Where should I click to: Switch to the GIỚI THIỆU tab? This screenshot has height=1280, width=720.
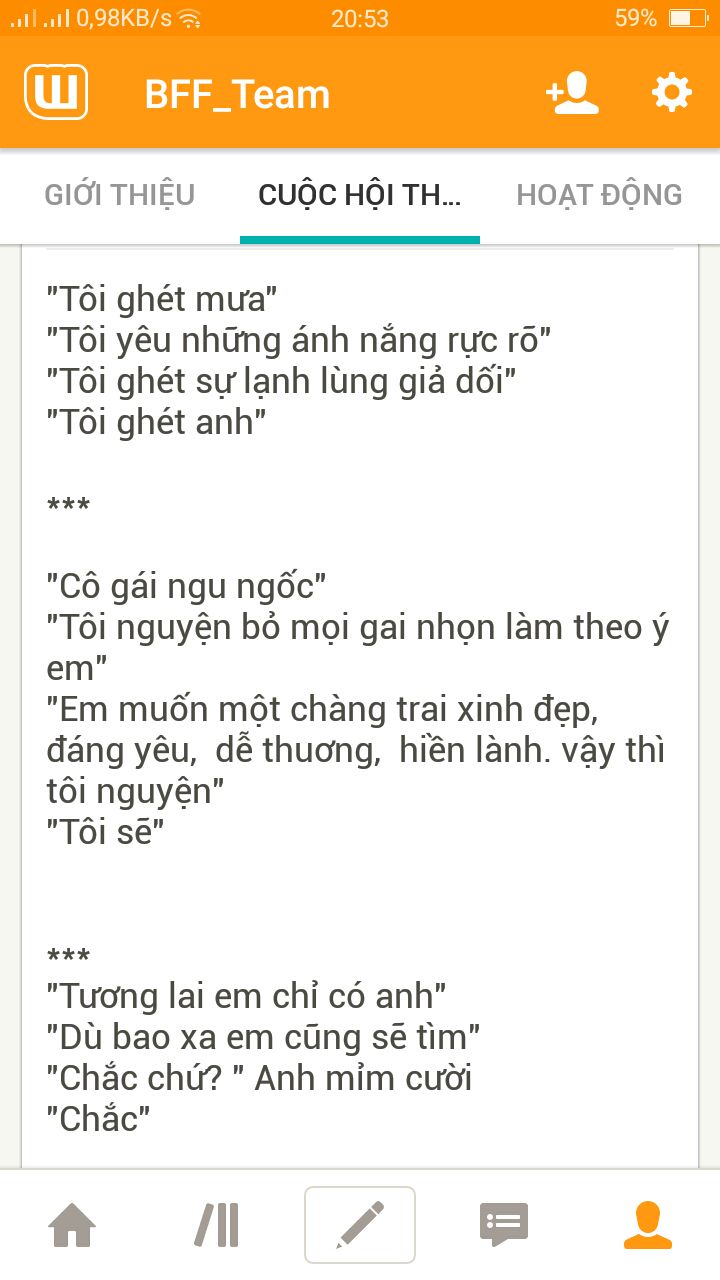tap(120, 195)
